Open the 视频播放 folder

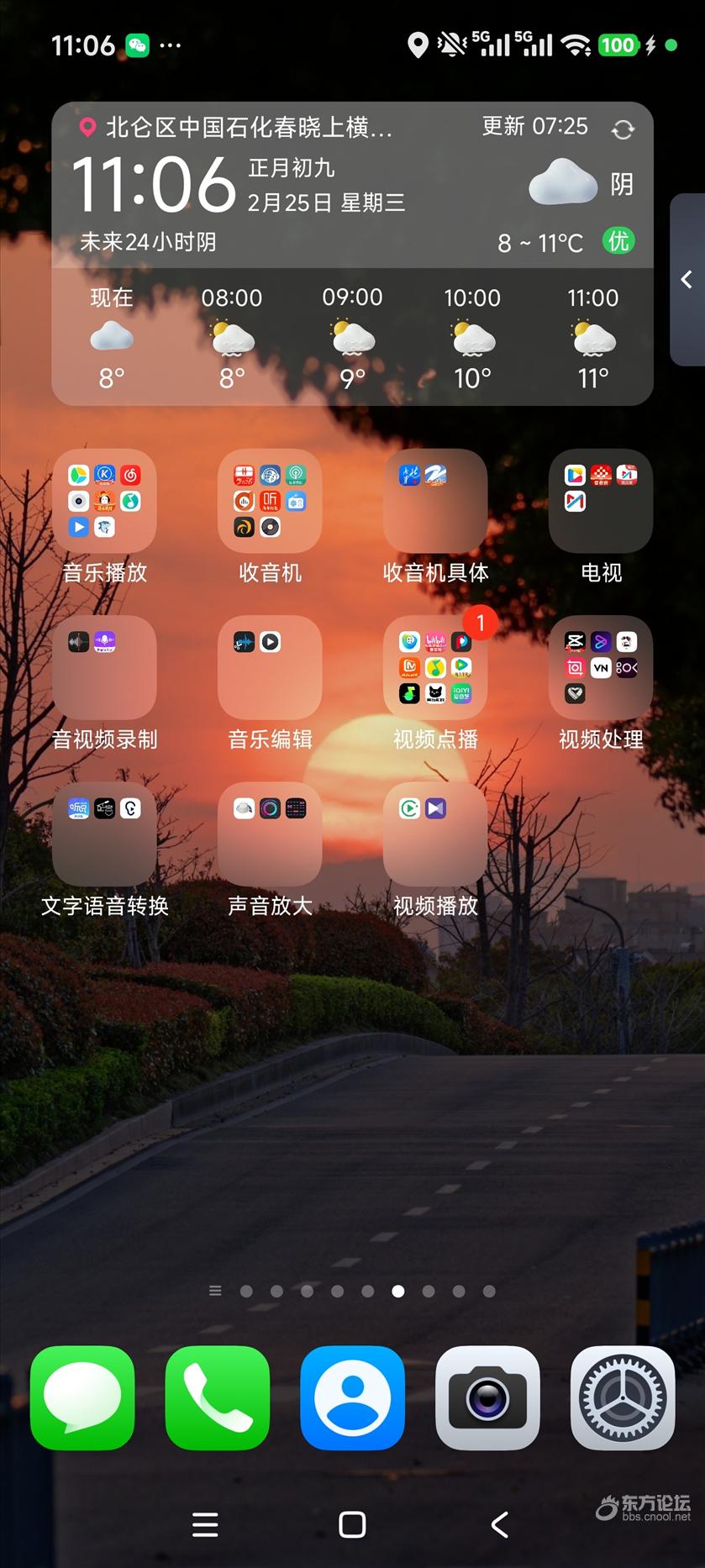[435, 834]
